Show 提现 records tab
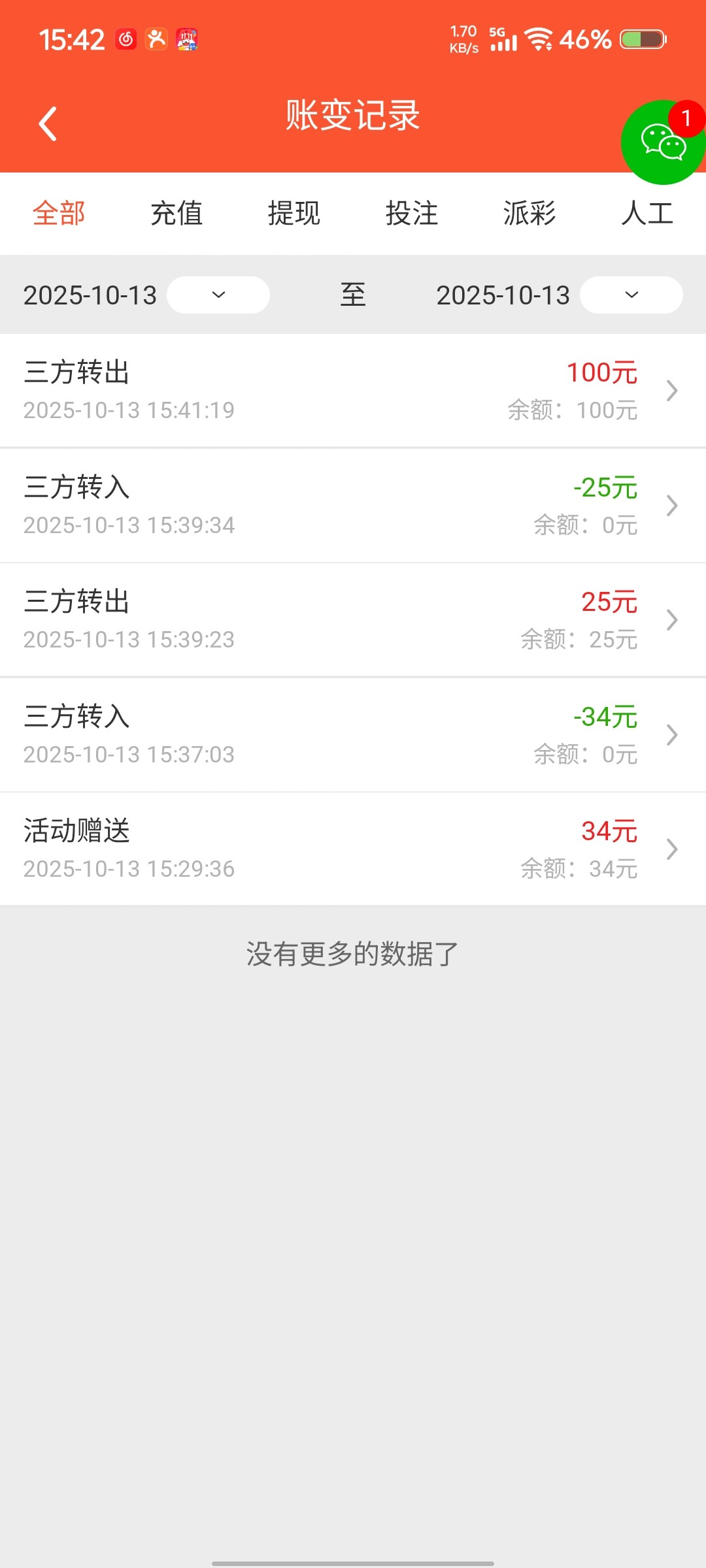This screenshot has height=1568, width=706. coord(294,214)
